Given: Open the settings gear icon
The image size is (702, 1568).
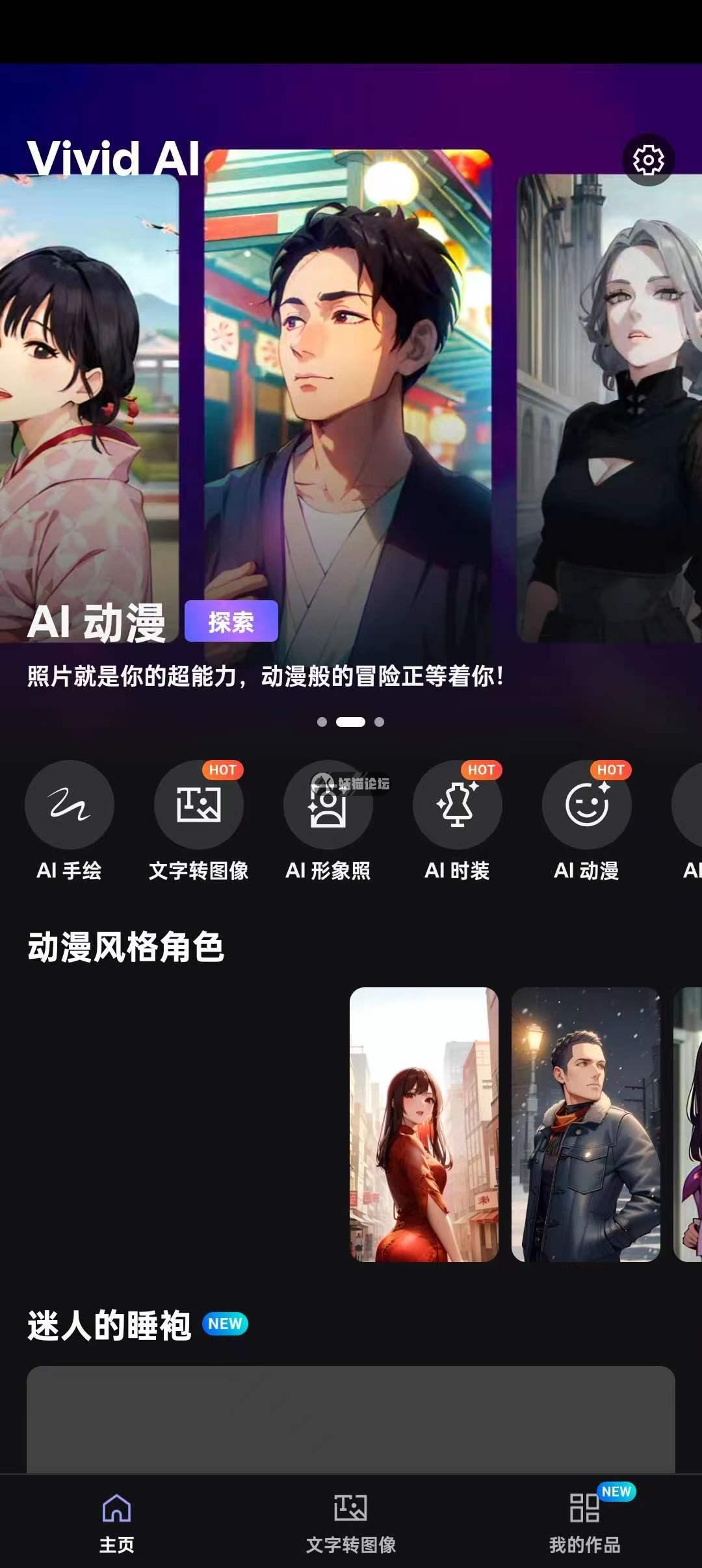Looking at the screenshot, I should 648,160.
